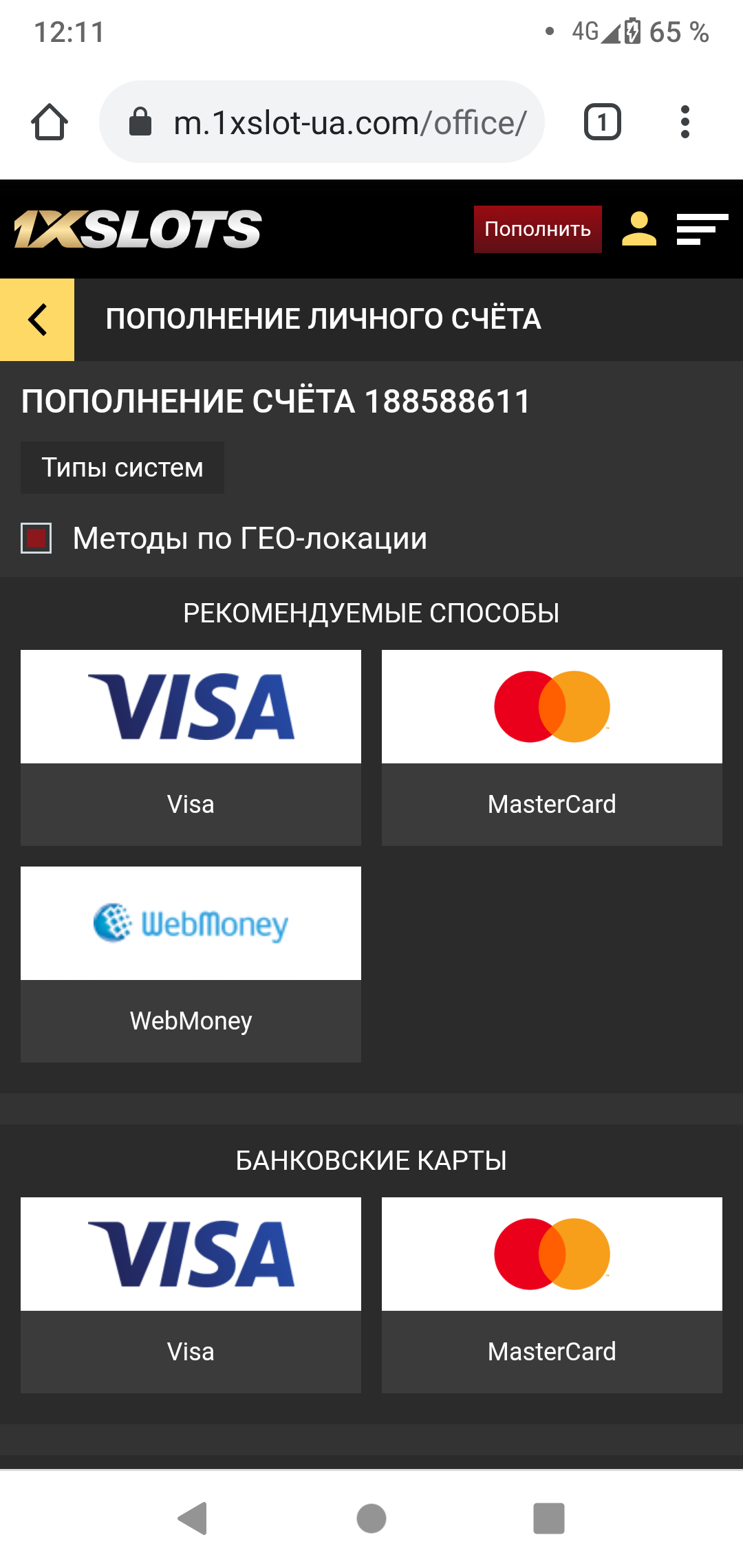Tap the system back button
This screenshot has width=743, height=1568.
[x=193, y=1518]
